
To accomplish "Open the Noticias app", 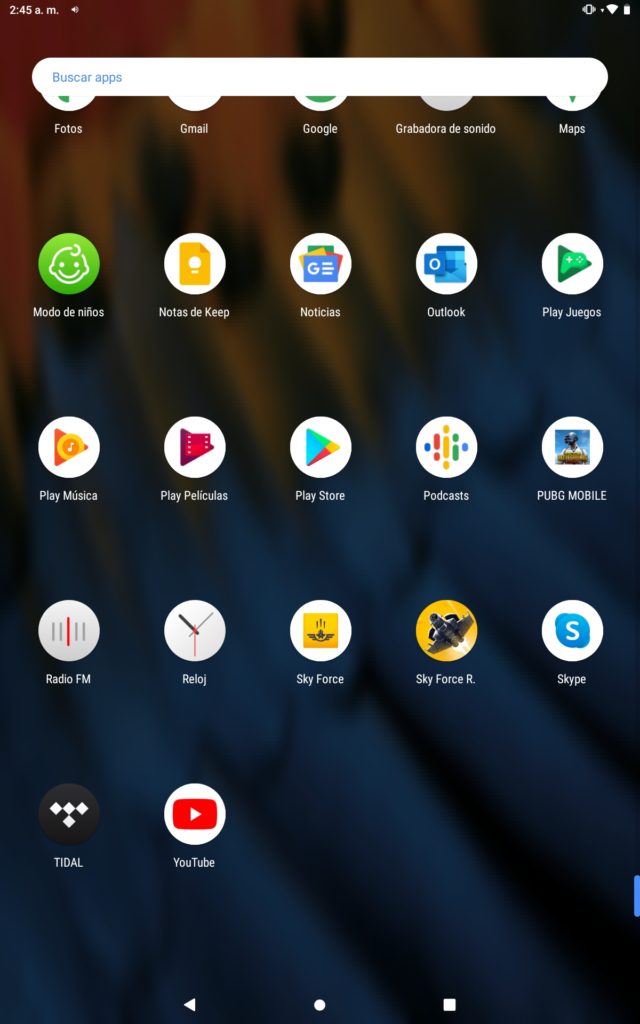I will click(320, 264).
